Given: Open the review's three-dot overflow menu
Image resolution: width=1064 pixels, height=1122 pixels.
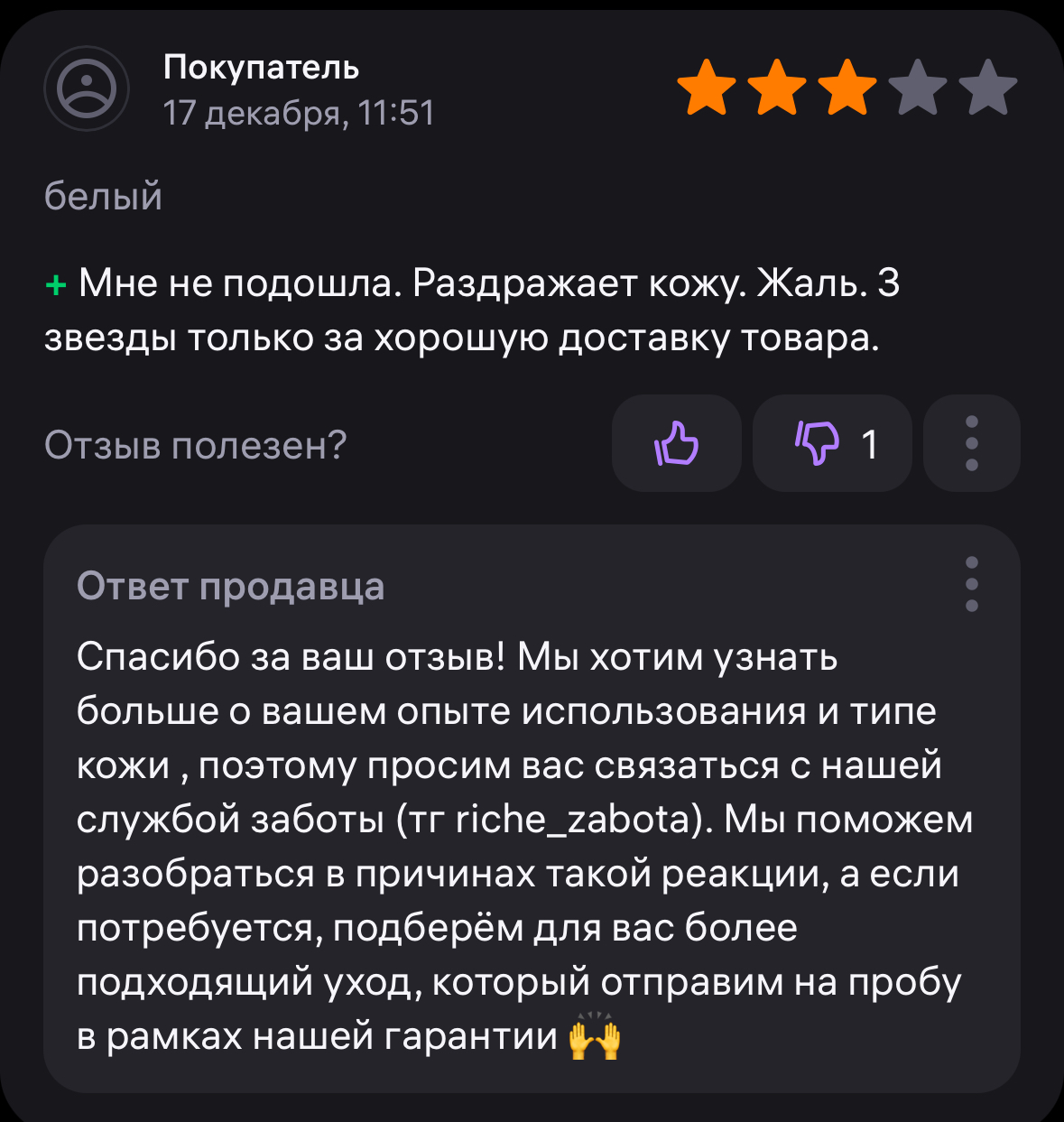Looking at the screenshot, I should point(971,443).
